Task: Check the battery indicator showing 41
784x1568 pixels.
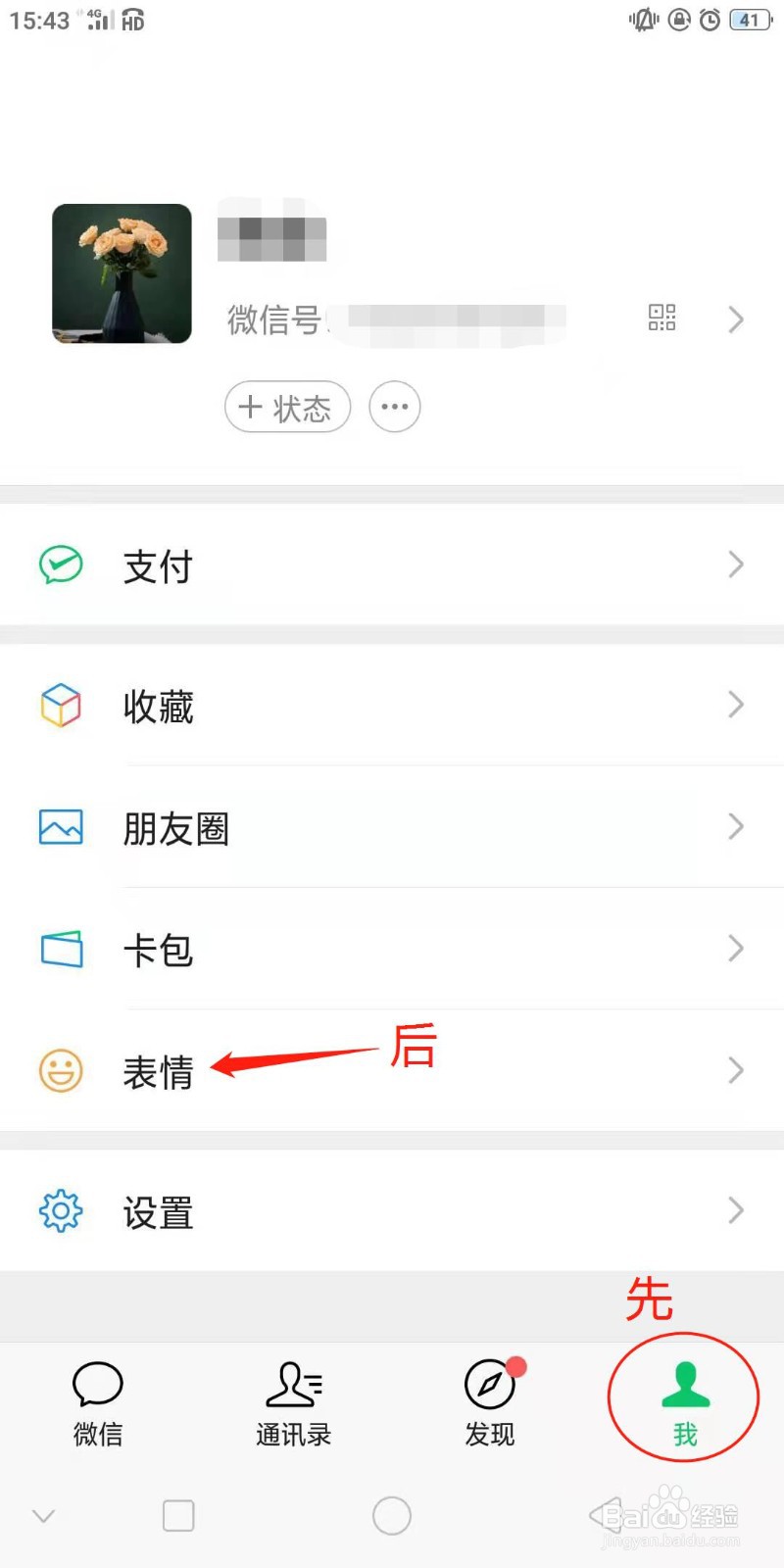Action: (x=749, y=18)
